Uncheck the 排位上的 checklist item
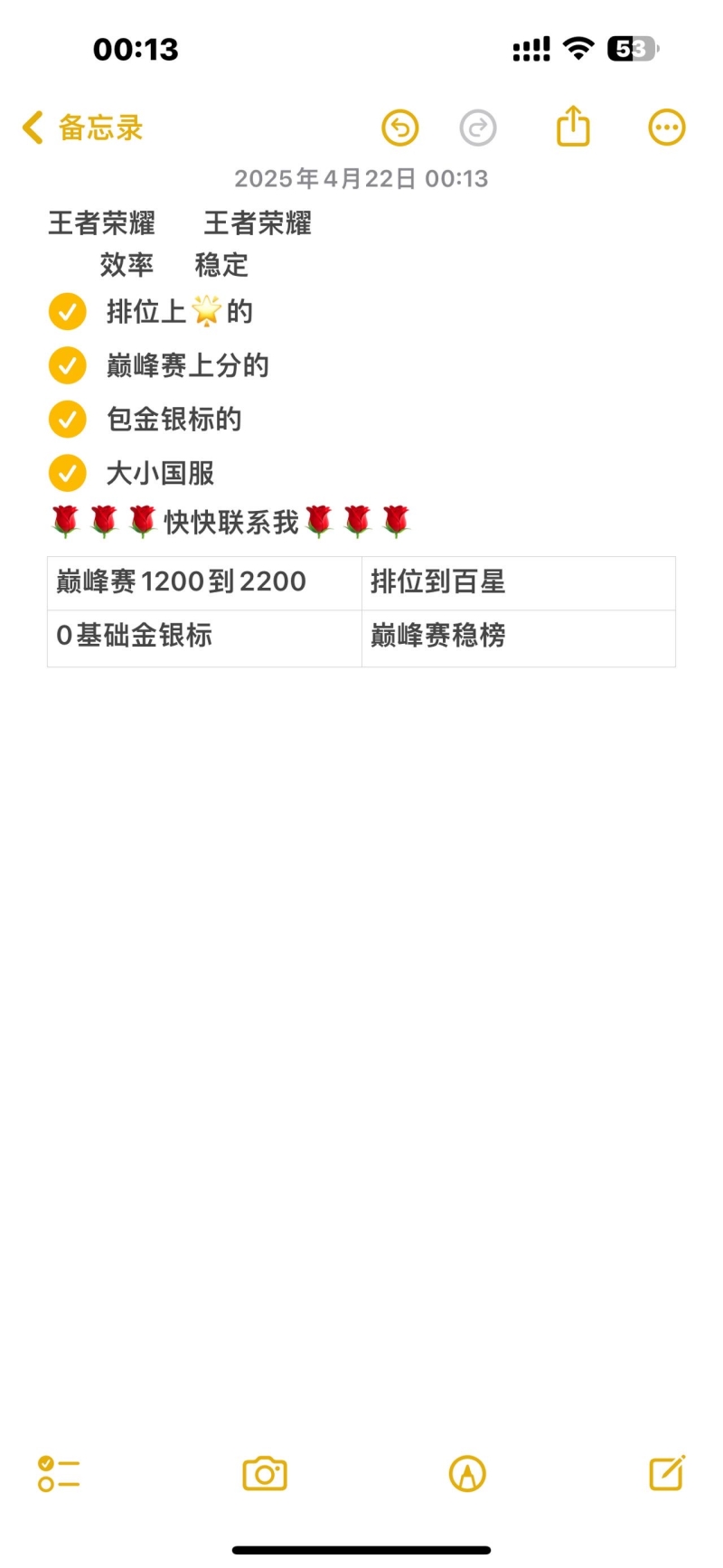The width and height of the screenshot is (723, 1568). pos(67,312)
